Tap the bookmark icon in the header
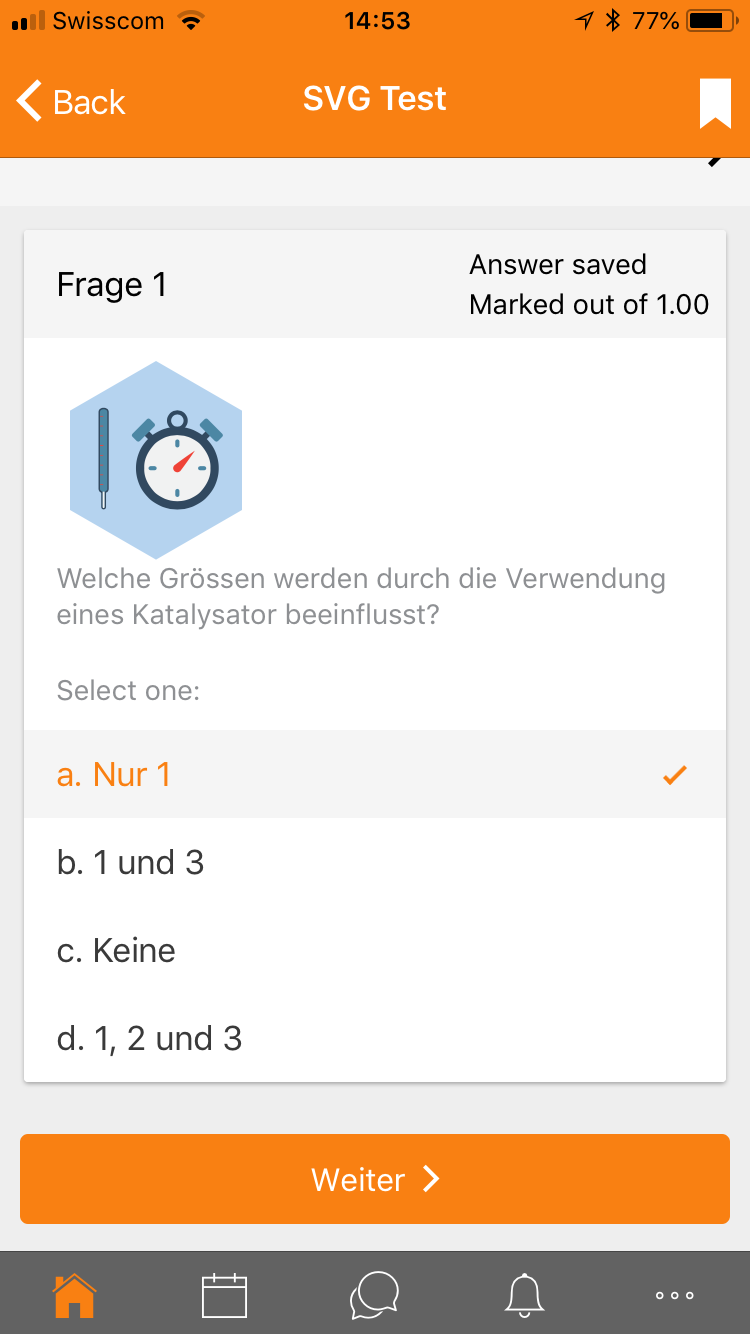This screenshot has height=1334, width=750. 715,103
